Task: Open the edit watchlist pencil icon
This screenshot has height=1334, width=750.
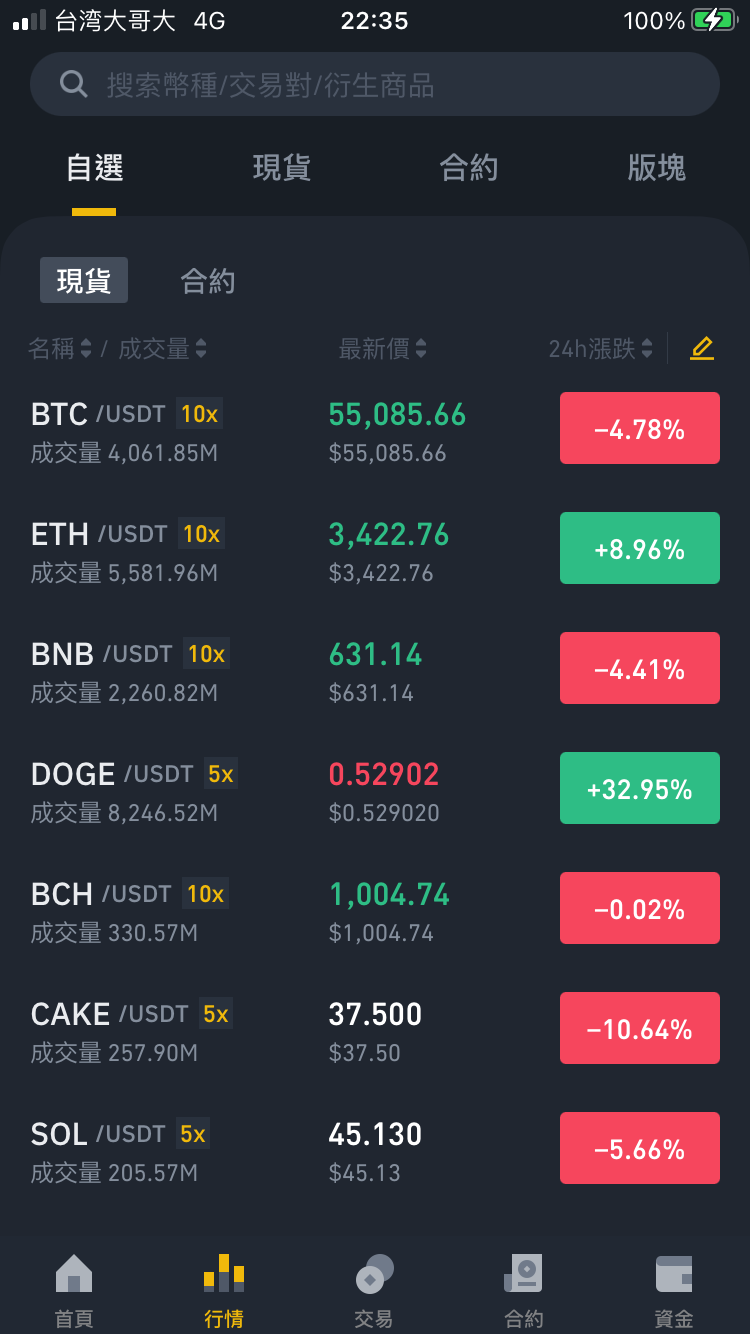Action: coord(702,348)
